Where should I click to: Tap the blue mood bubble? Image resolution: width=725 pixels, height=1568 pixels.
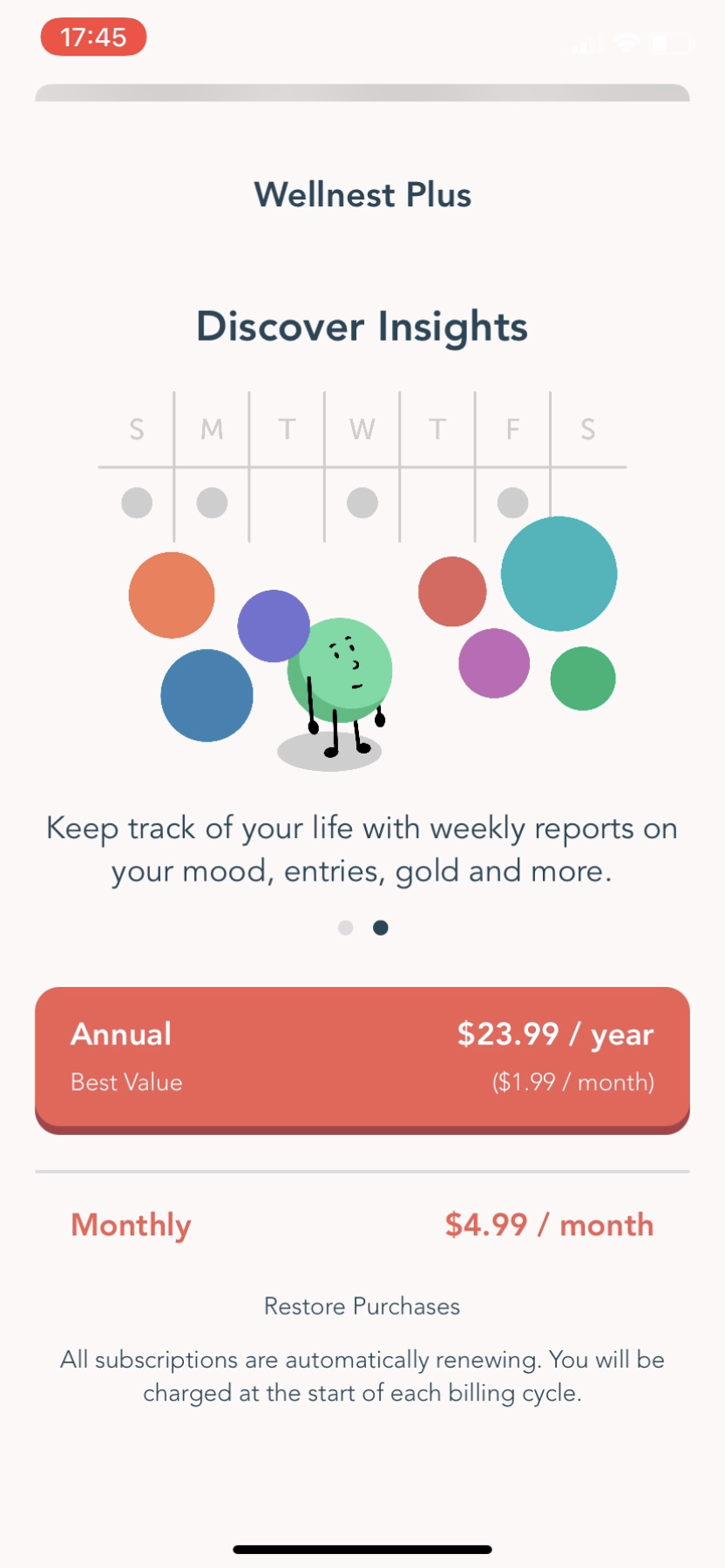pyautogui.click(x=207, y=695)
